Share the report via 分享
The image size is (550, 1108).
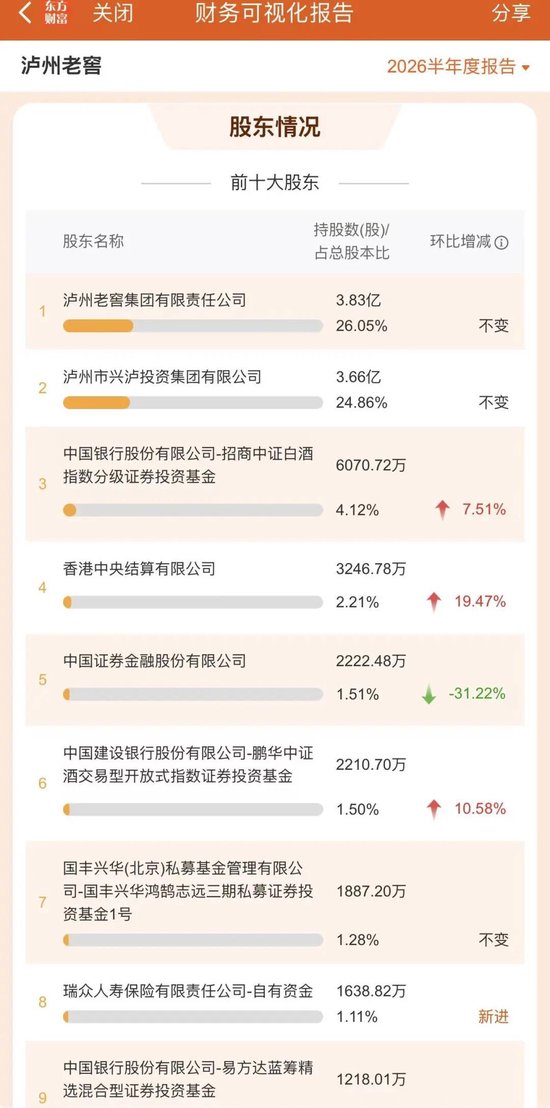(x=510, y=13)
